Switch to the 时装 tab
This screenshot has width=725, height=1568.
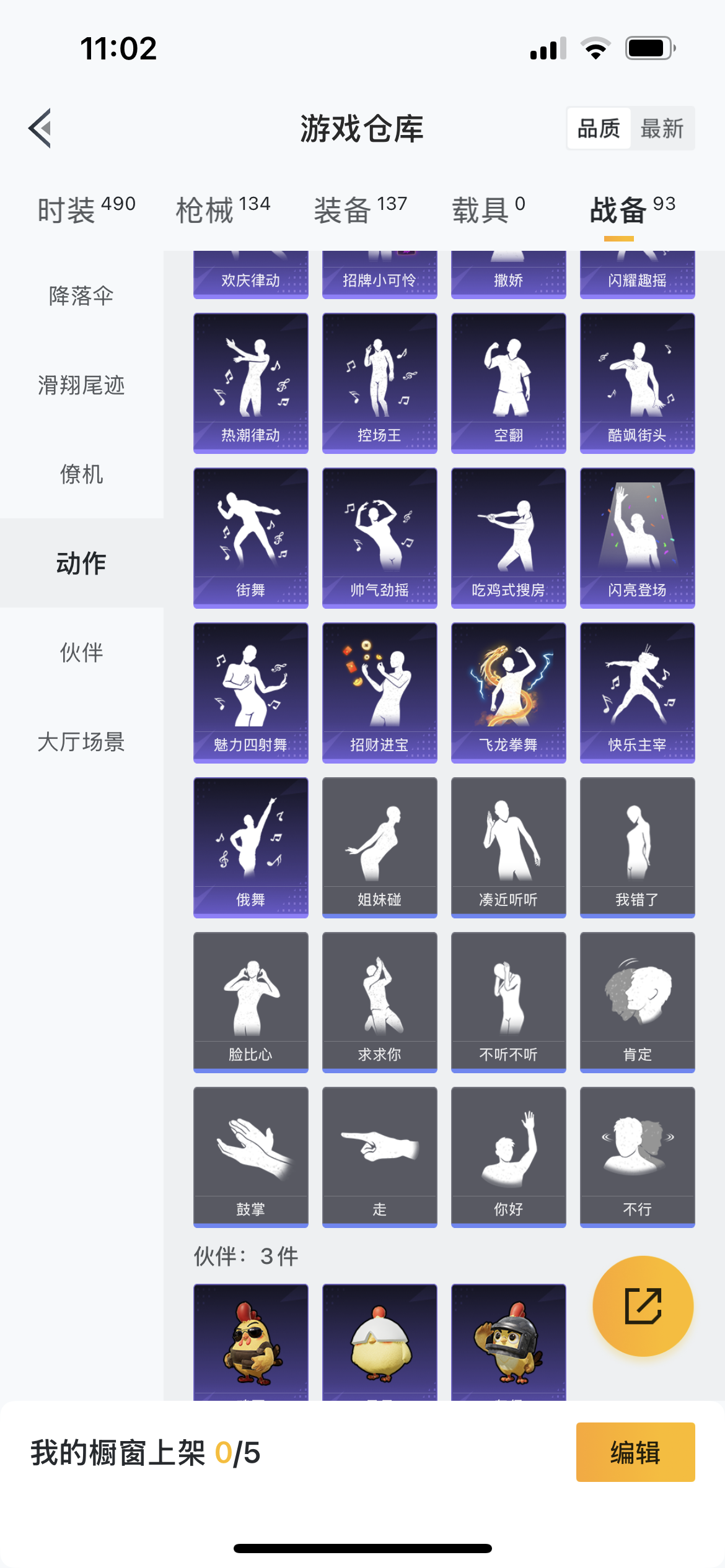[x=86, y=210]
